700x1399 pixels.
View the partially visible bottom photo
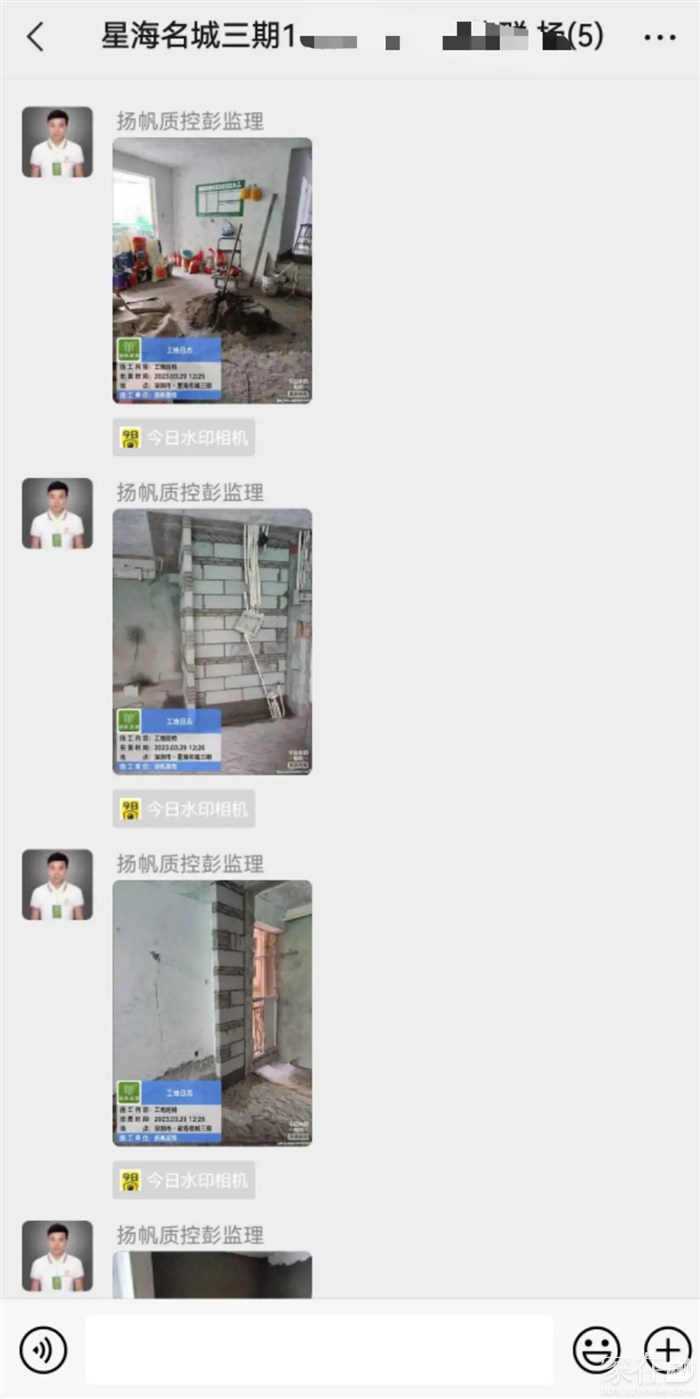point(212,1275)
